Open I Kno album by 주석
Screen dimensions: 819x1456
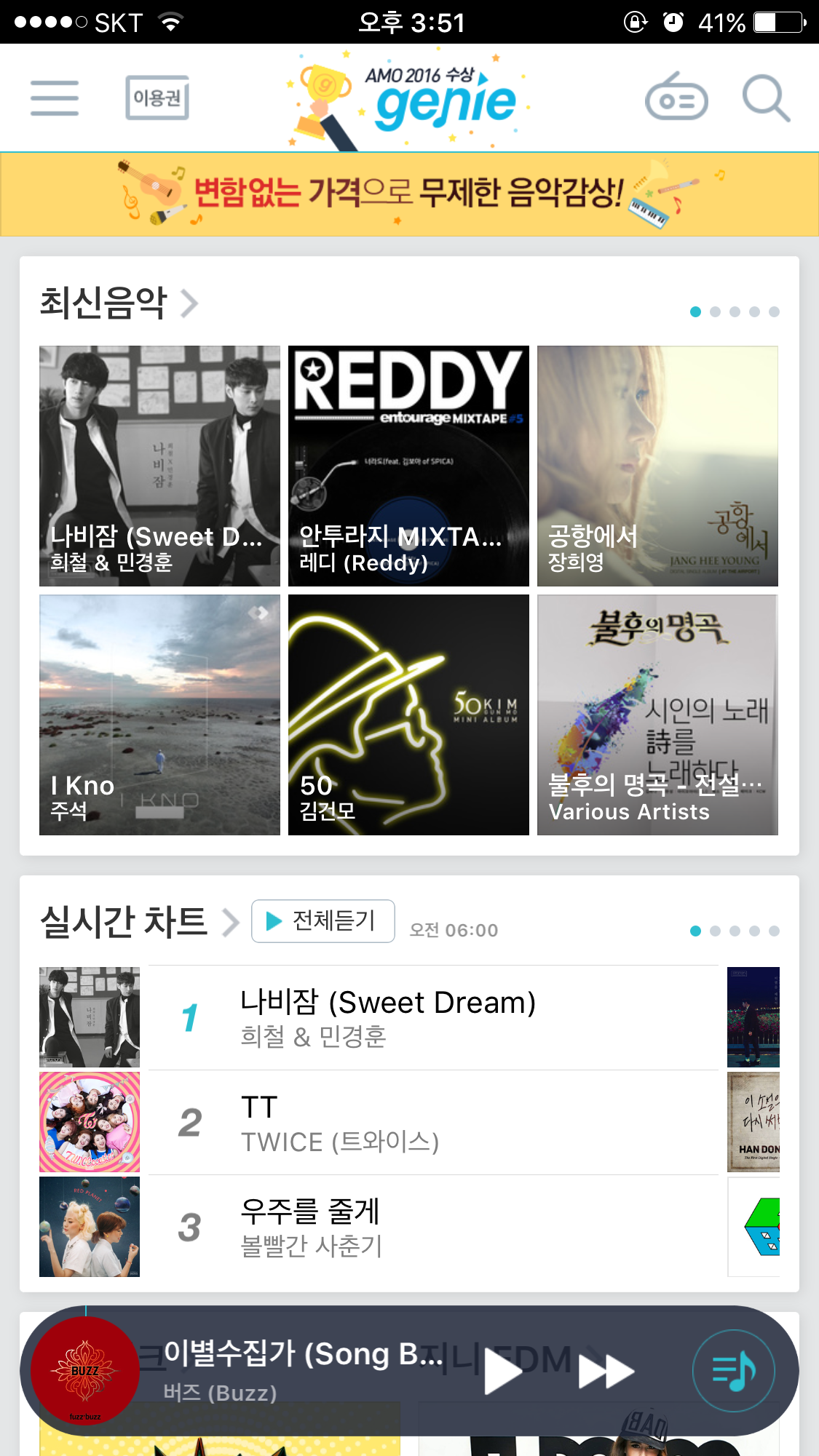(x=159, y=715)
